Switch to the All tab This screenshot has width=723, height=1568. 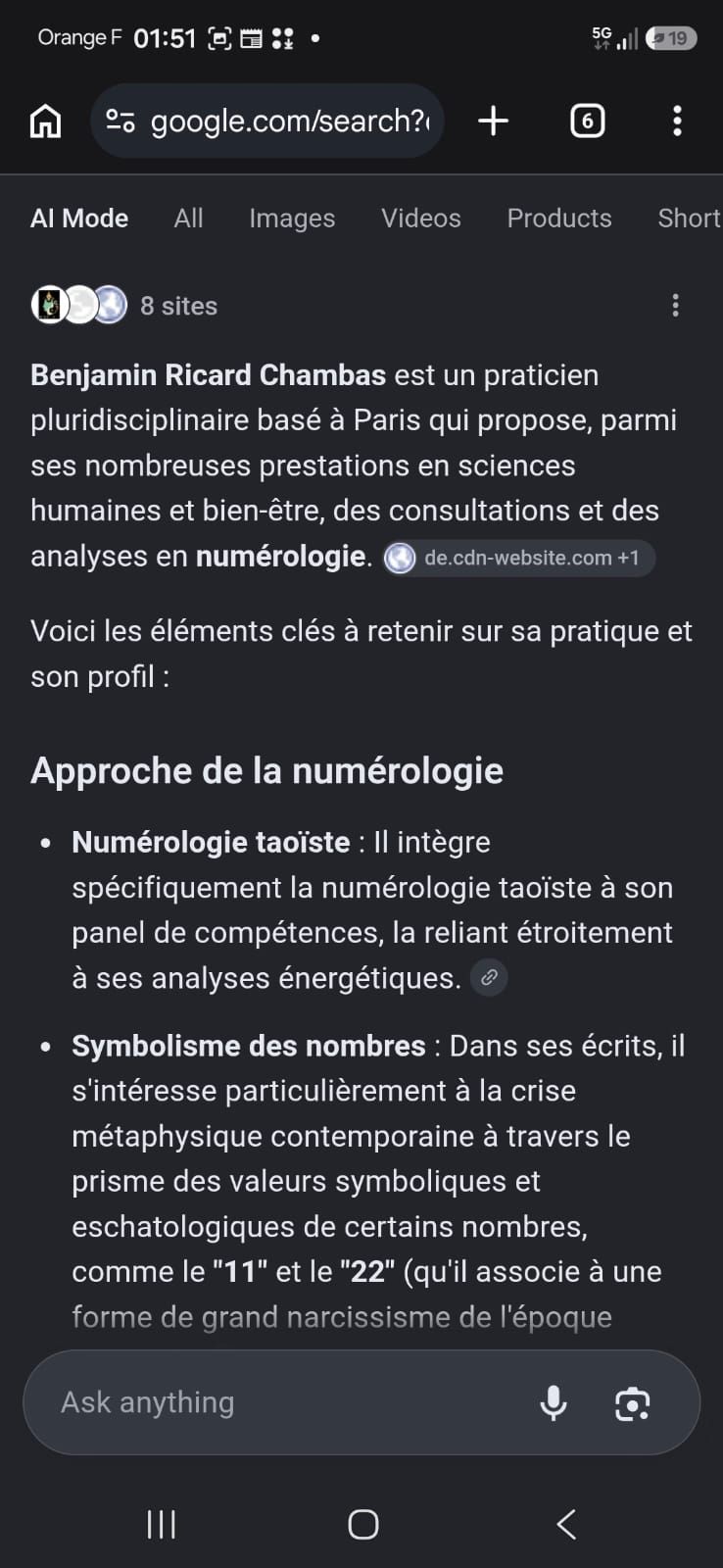pos(188,218)
